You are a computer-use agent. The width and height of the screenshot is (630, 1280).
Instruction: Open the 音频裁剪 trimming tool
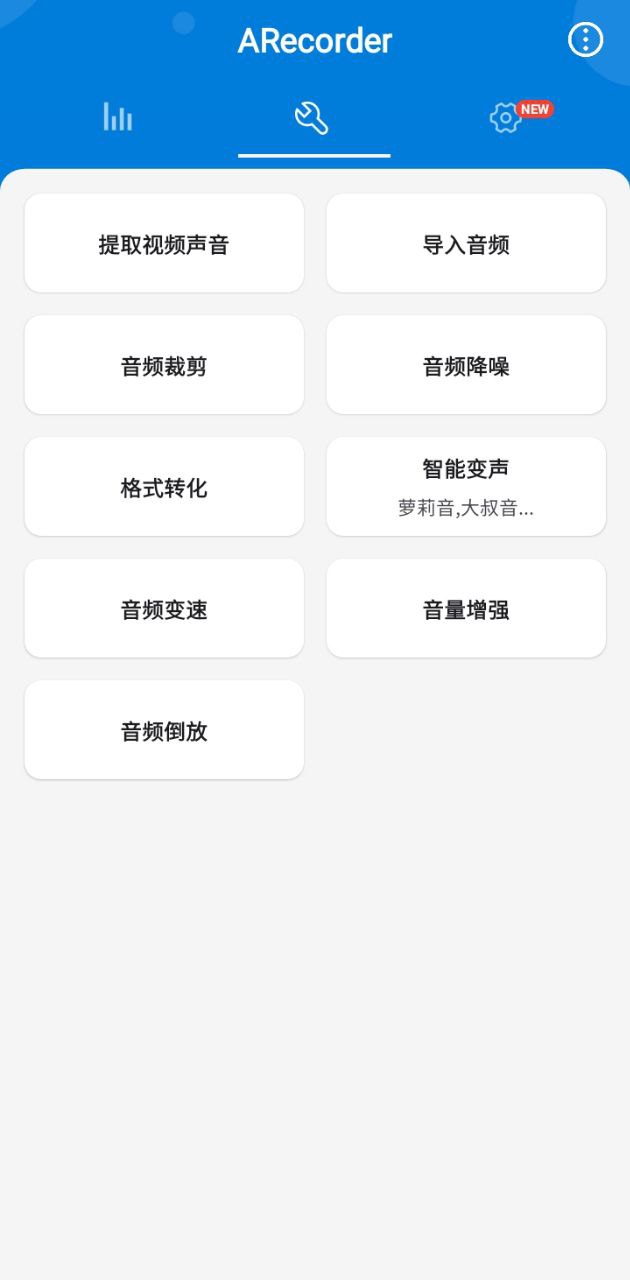tap(164, 366)
